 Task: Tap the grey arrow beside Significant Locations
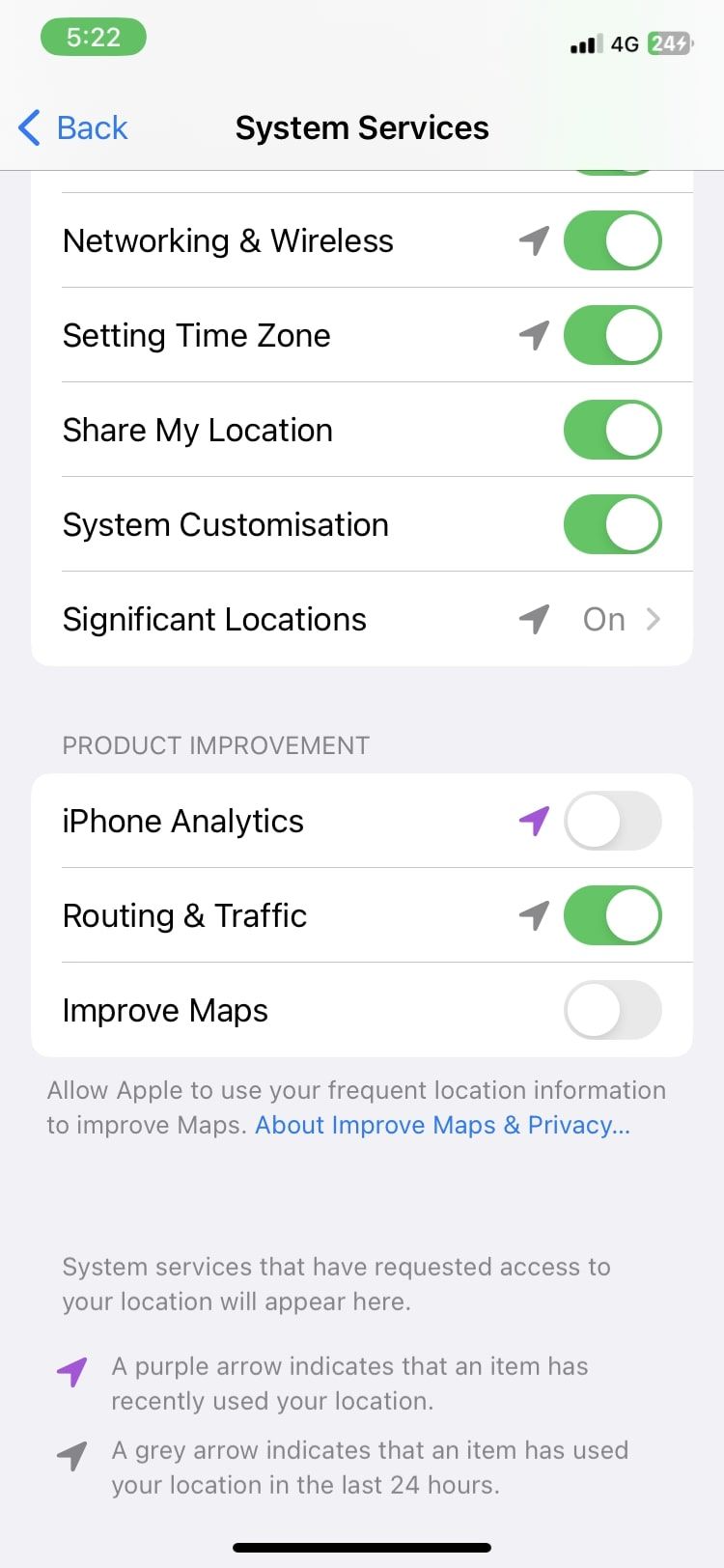tap(534, 619)
